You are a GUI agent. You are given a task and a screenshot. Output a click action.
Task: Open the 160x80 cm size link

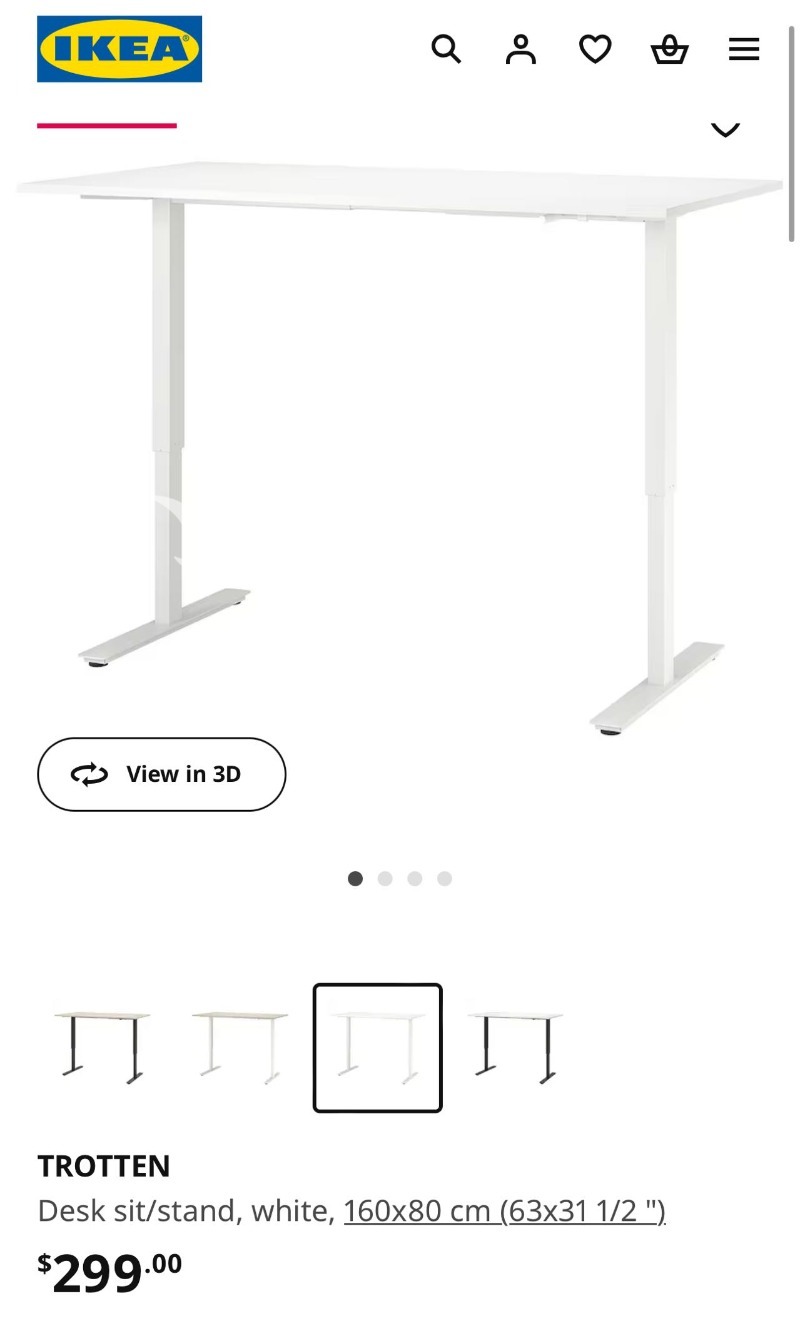click(x=504, y=1211)
